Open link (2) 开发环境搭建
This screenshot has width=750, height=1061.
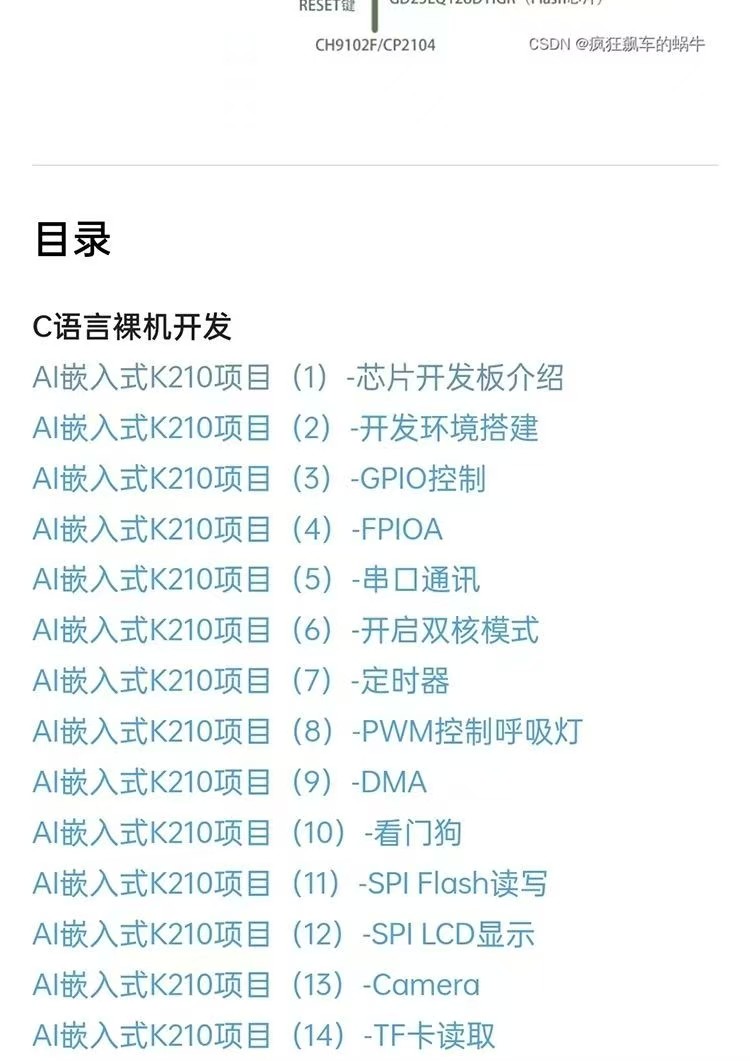coord(285,429)
